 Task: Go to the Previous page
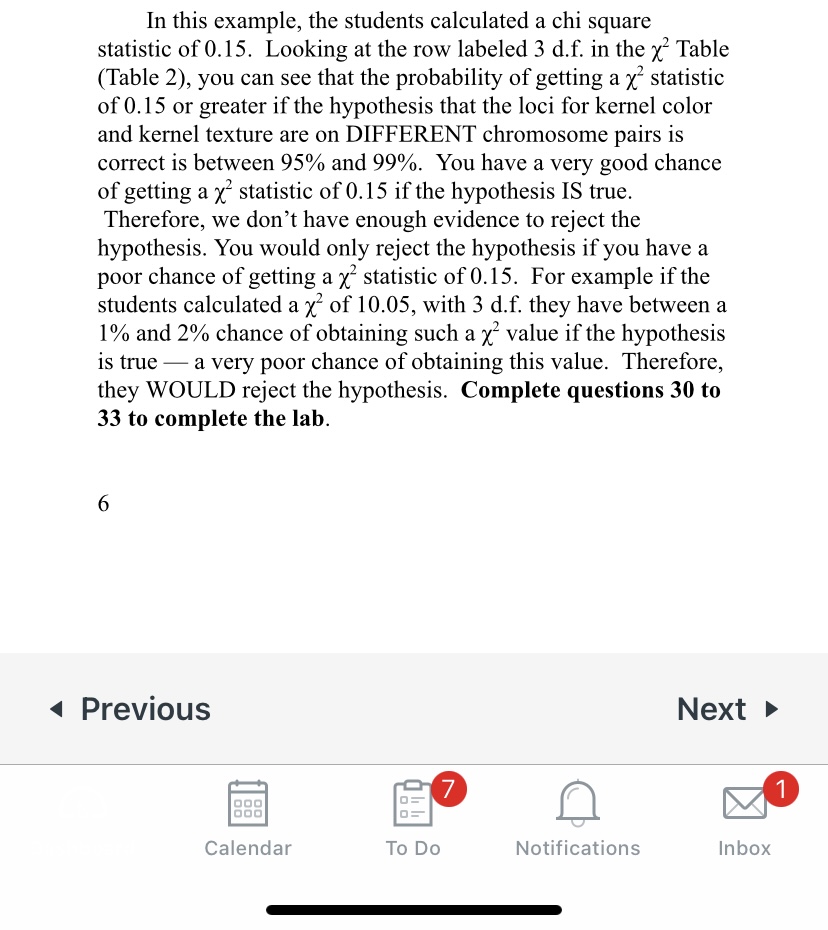tap(131, 709)
